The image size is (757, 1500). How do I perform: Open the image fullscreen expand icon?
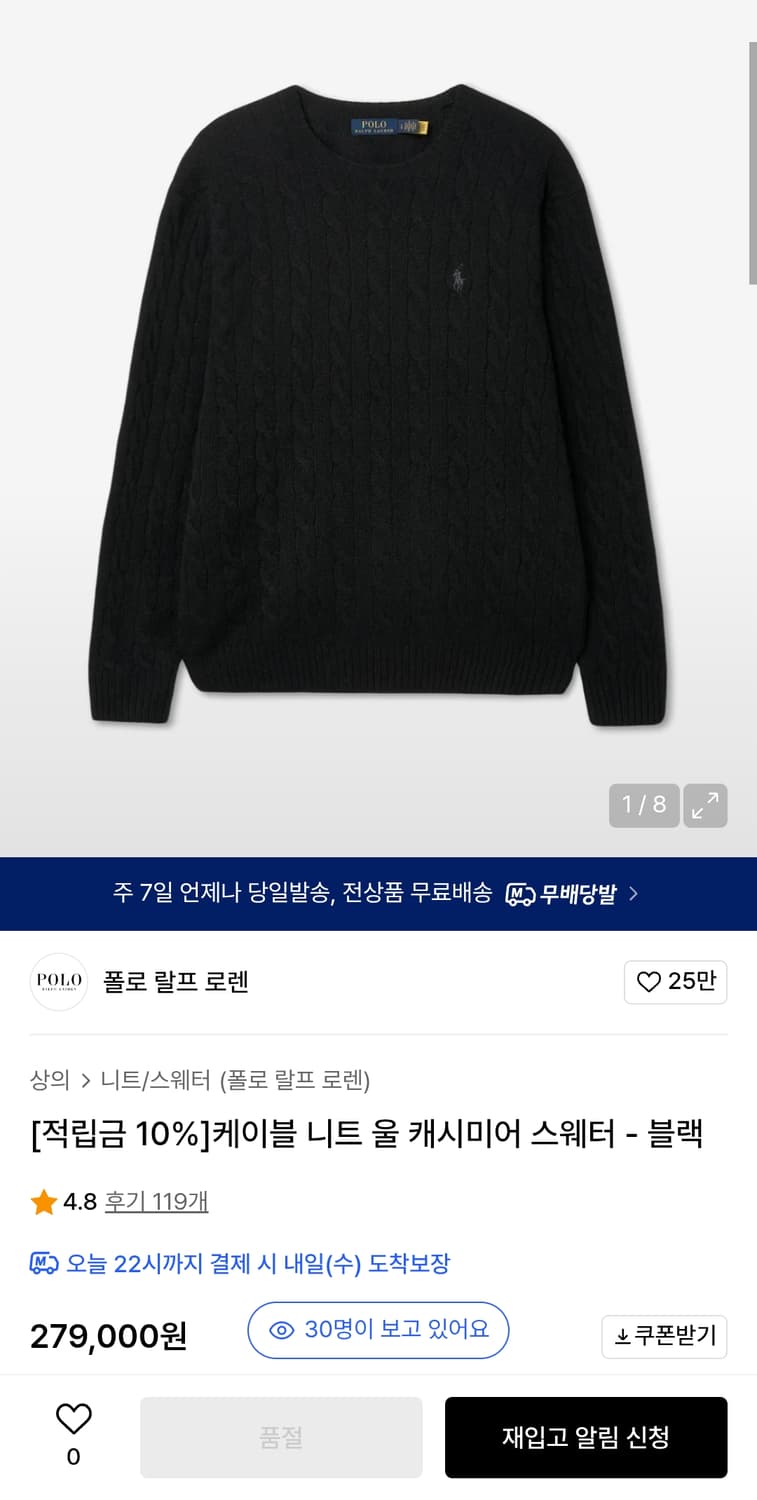tap(705, 805)
